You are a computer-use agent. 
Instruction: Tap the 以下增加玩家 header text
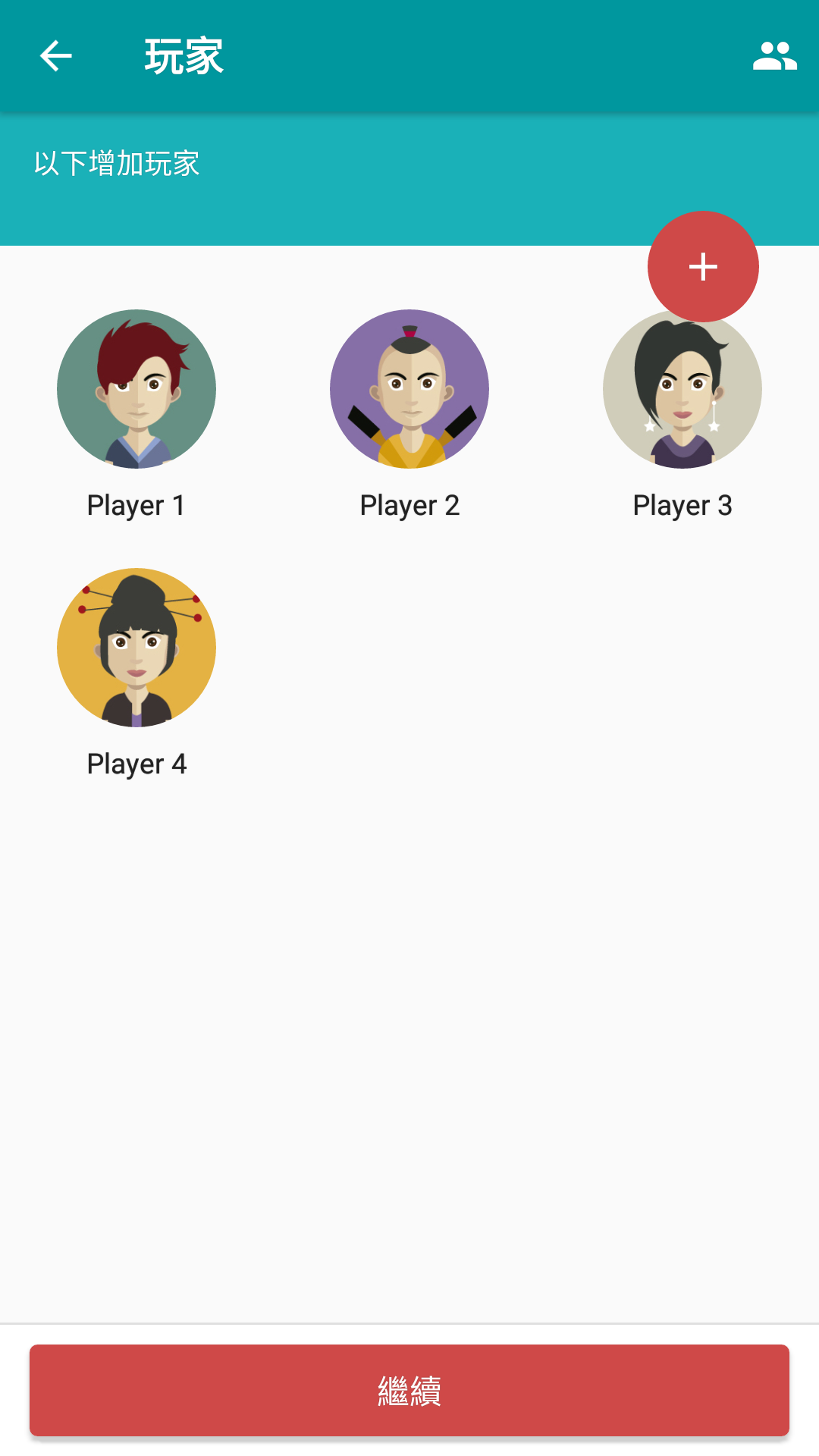[x=115, y=162]
